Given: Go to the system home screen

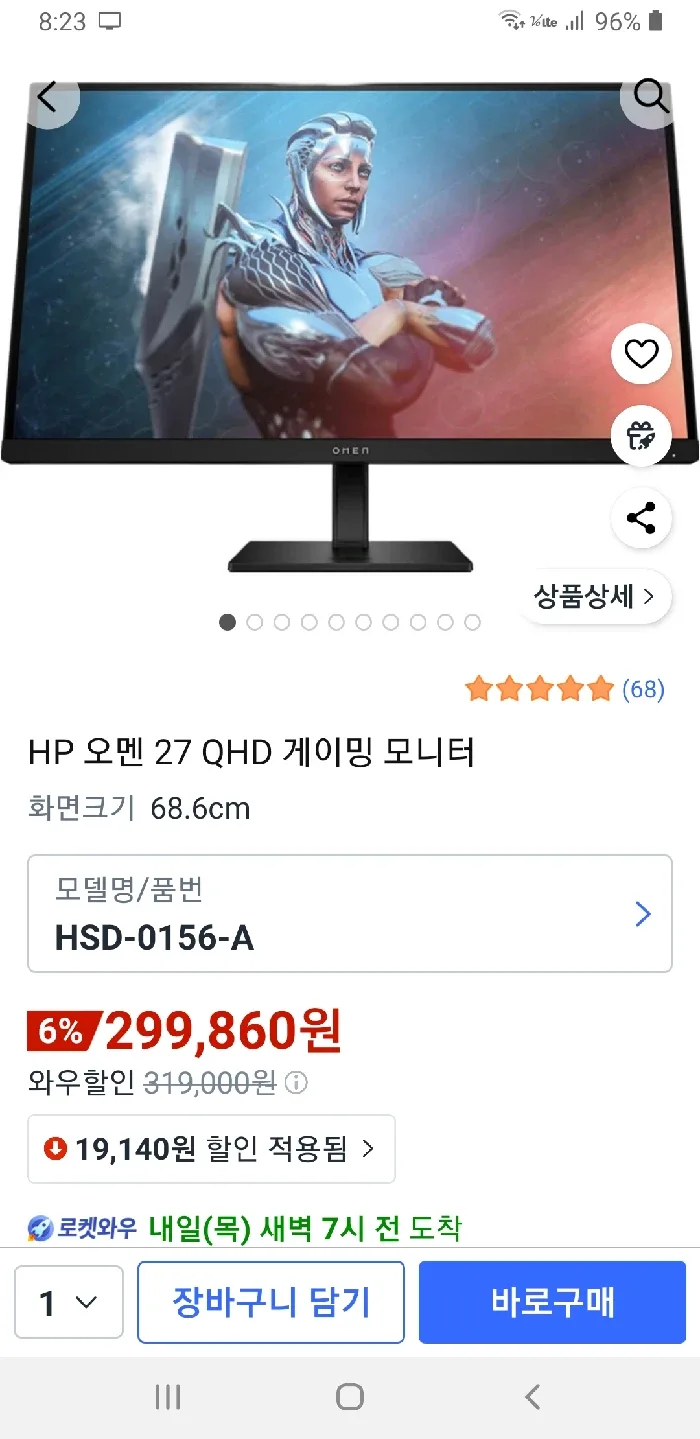Looking at the screenshot, I should coord(349,1397).
